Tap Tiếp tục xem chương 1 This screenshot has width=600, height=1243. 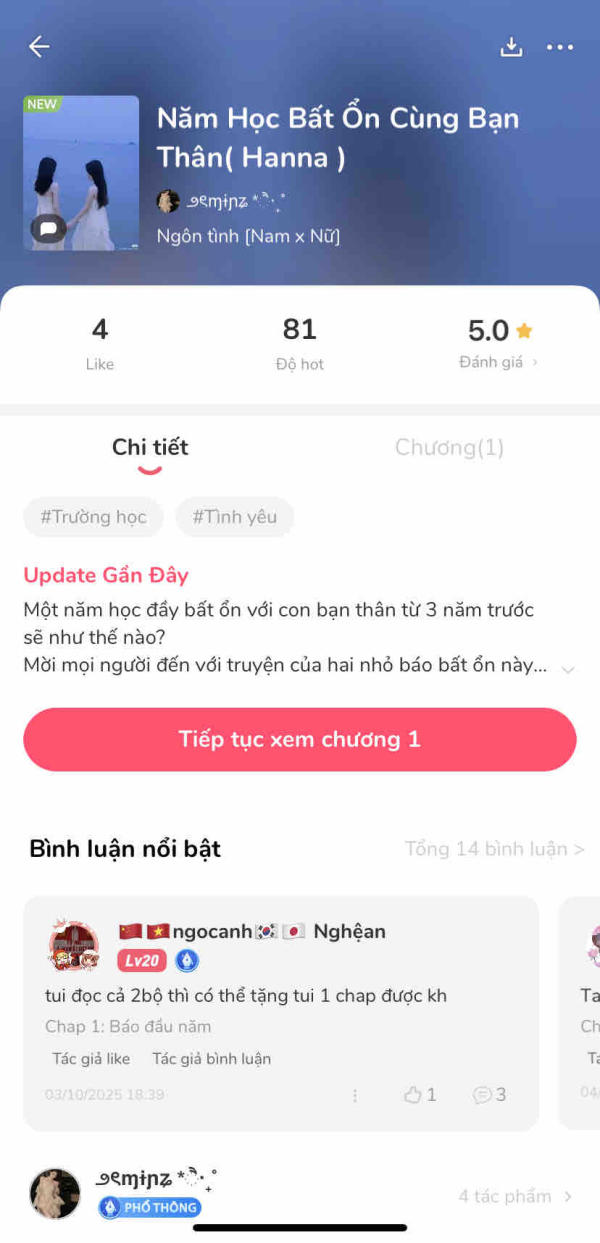(300, 740)
